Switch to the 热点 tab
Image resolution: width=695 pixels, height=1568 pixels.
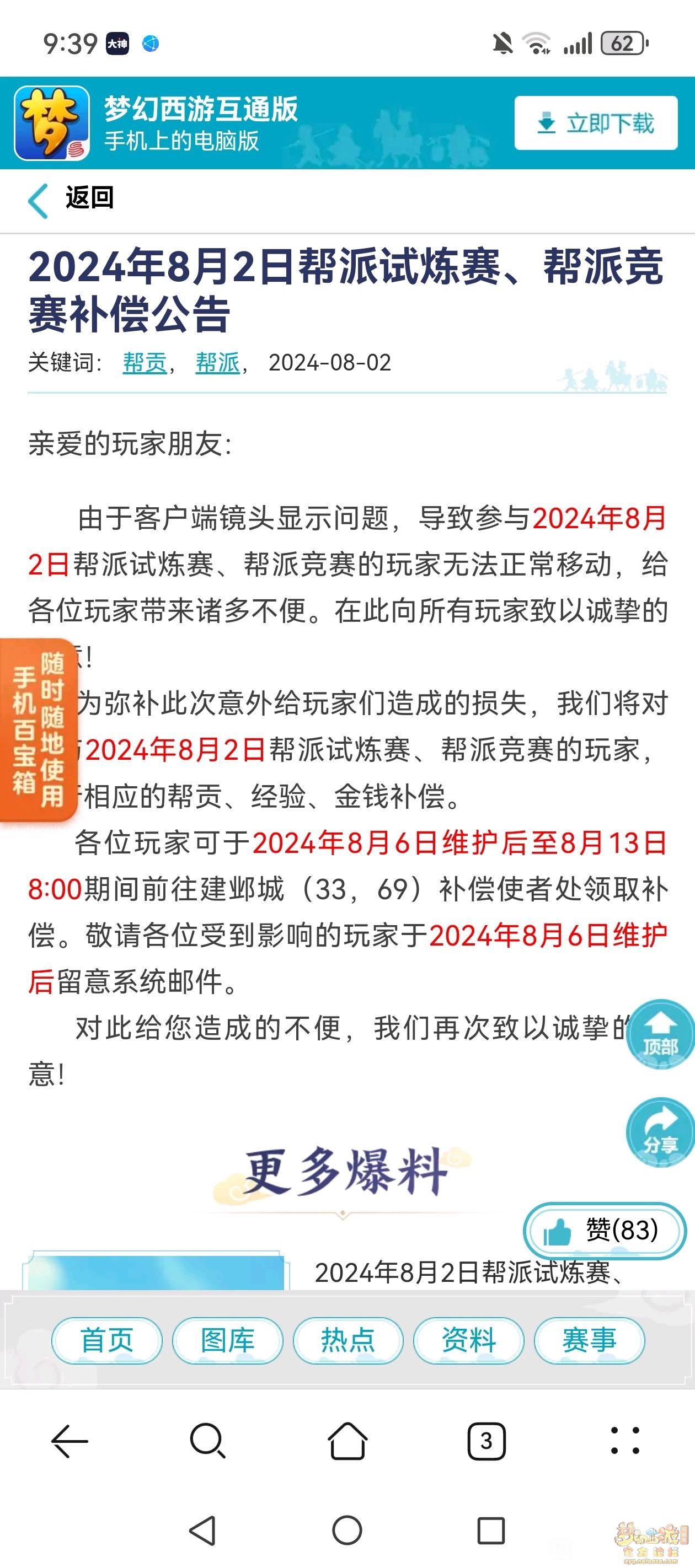click(x=348, y=1340)
